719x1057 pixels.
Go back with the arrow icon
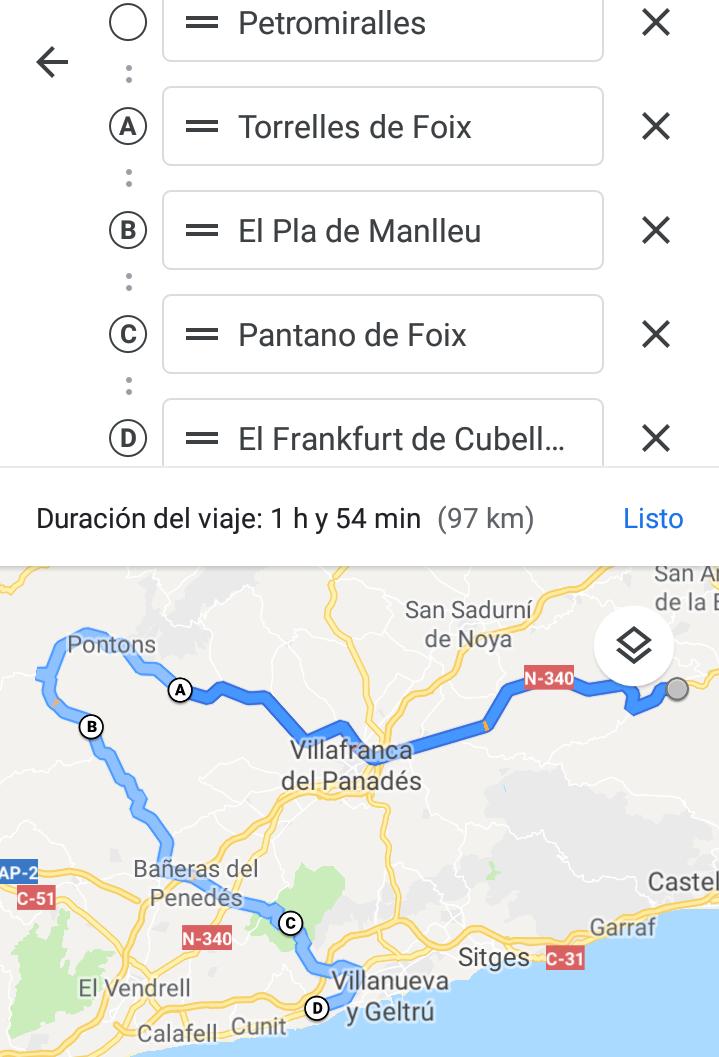52,63
